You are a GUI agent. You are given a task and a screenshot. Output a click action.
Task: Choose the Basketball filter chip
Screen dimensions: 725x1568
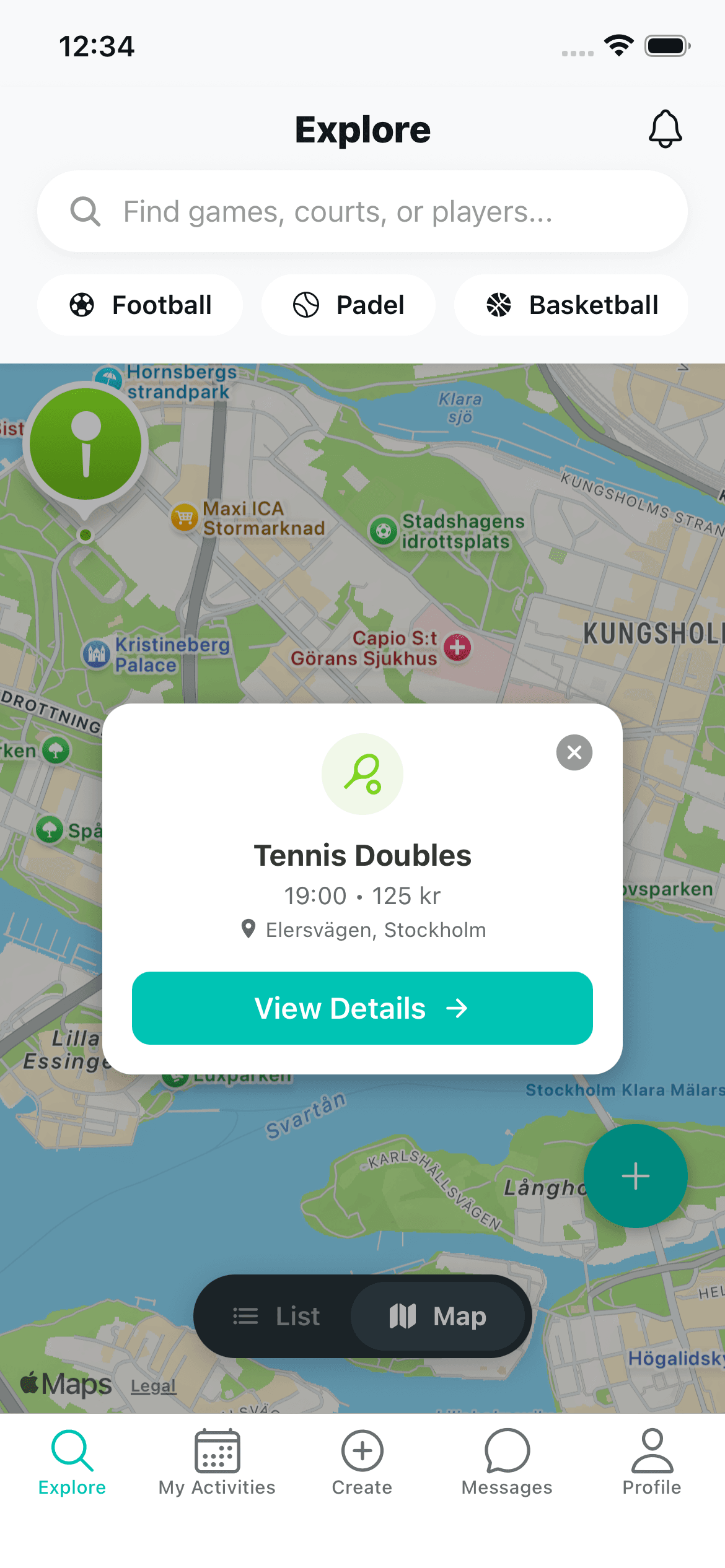tap(571, 305)
